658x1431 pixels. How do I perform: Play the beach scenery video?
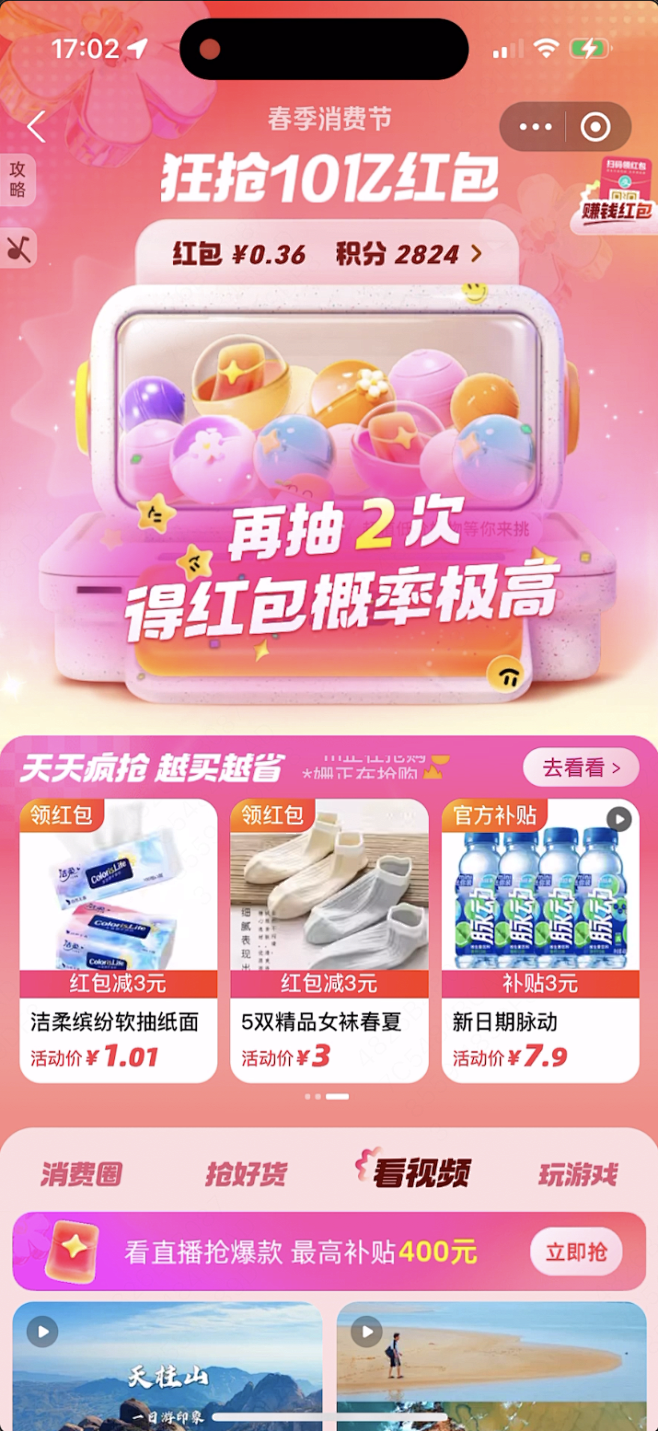490,1365
